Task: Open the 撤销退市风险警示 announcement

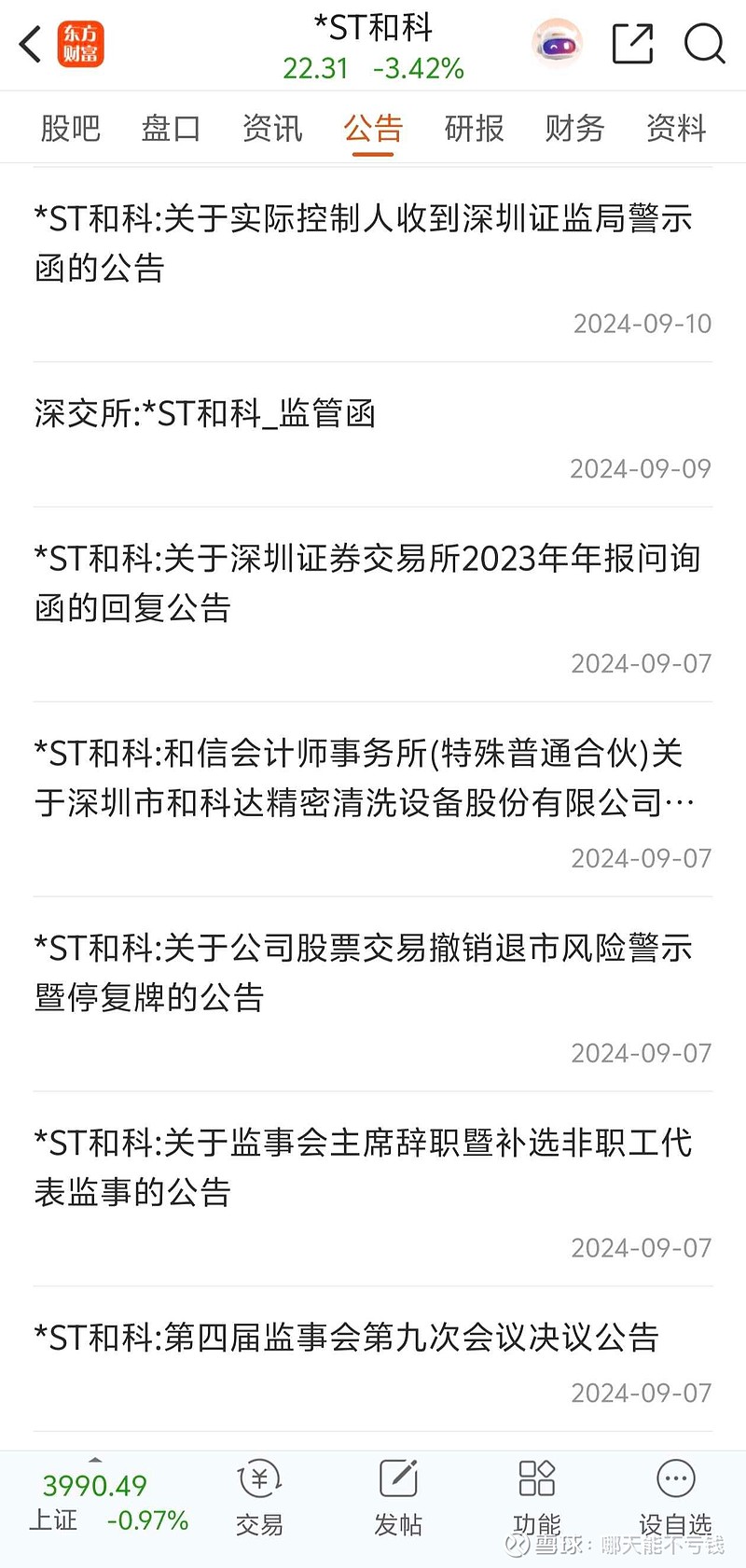Action: (x=364, y=973)
